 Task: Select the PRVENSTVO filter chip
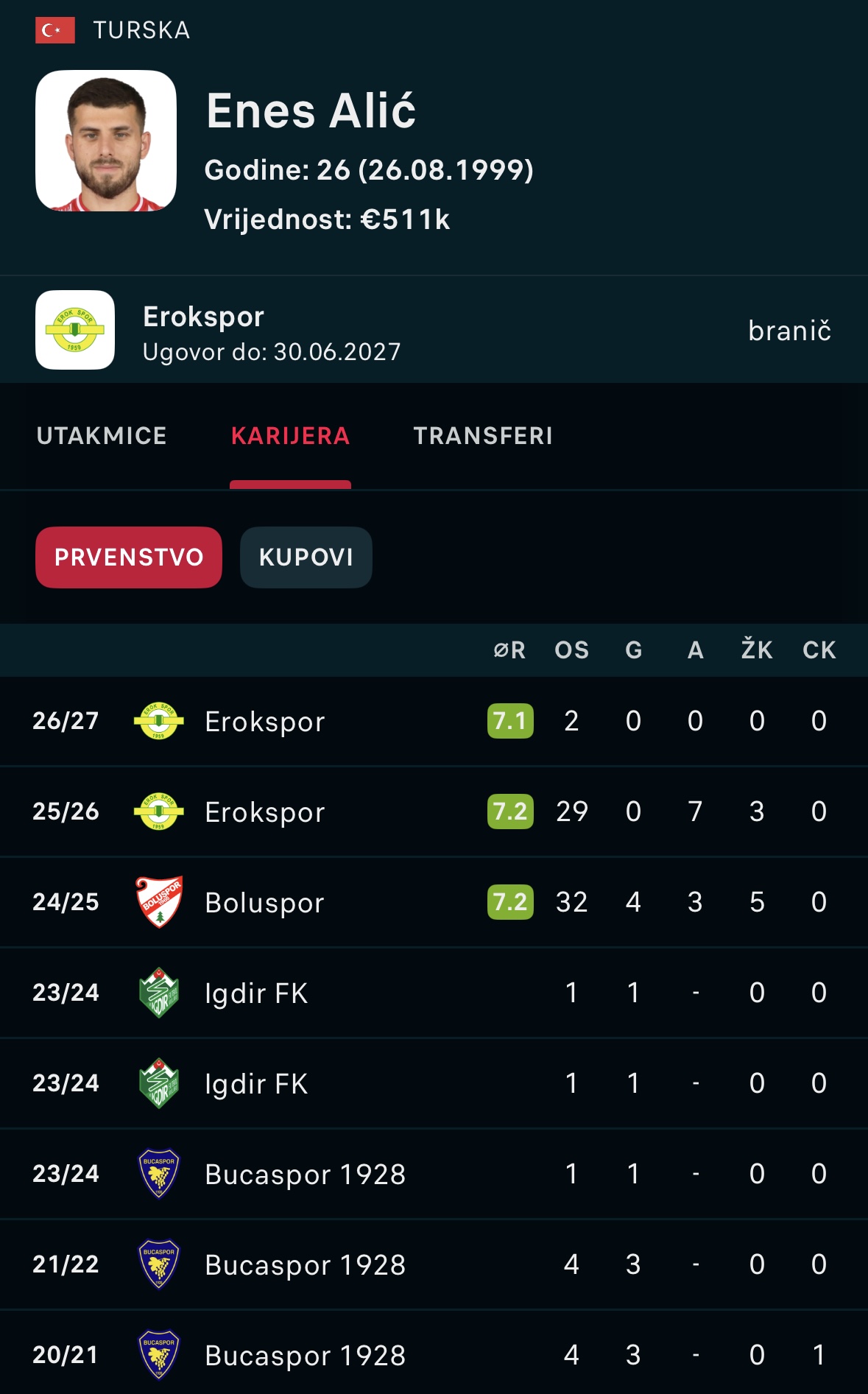(129, 557)
